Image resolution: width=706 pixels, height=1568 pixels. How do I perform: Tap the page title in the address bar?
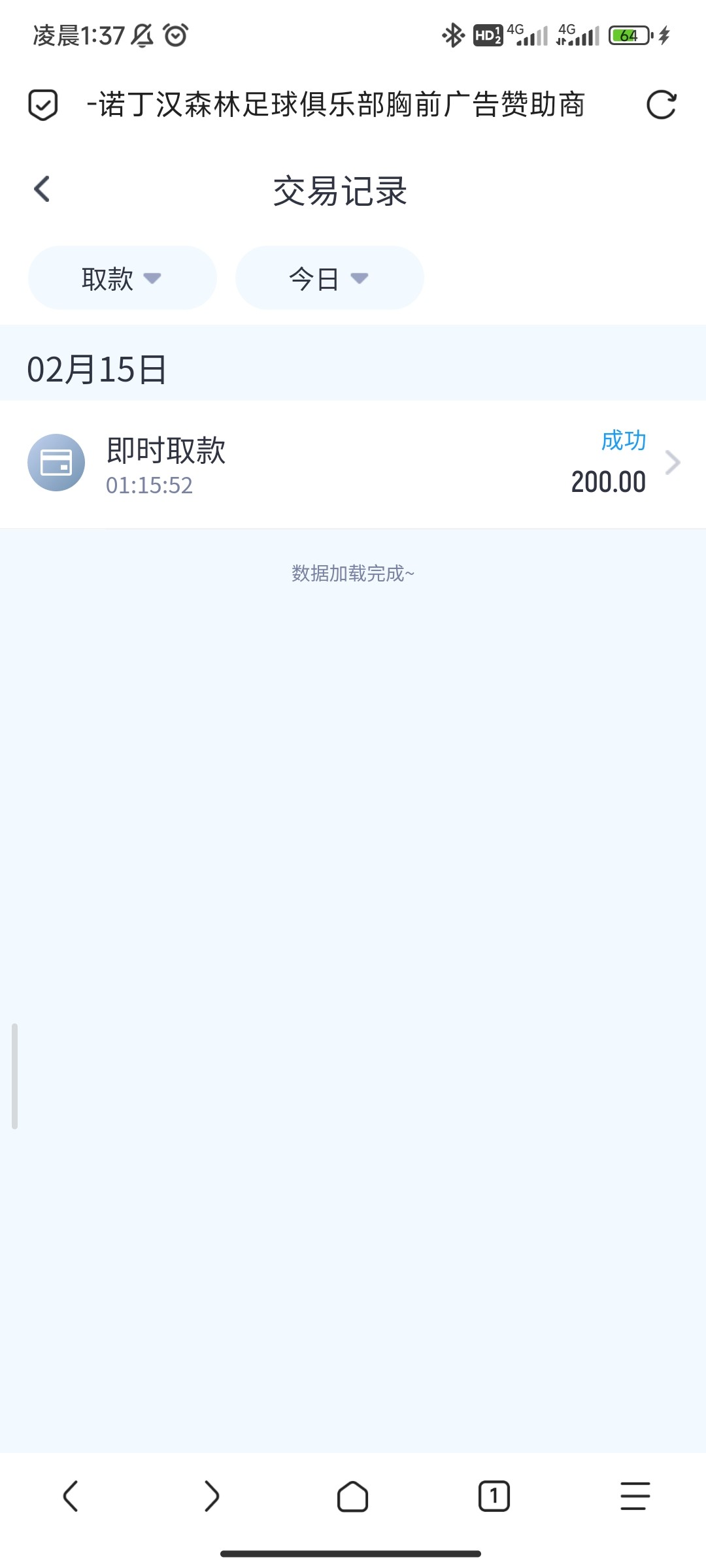point(336,105)
